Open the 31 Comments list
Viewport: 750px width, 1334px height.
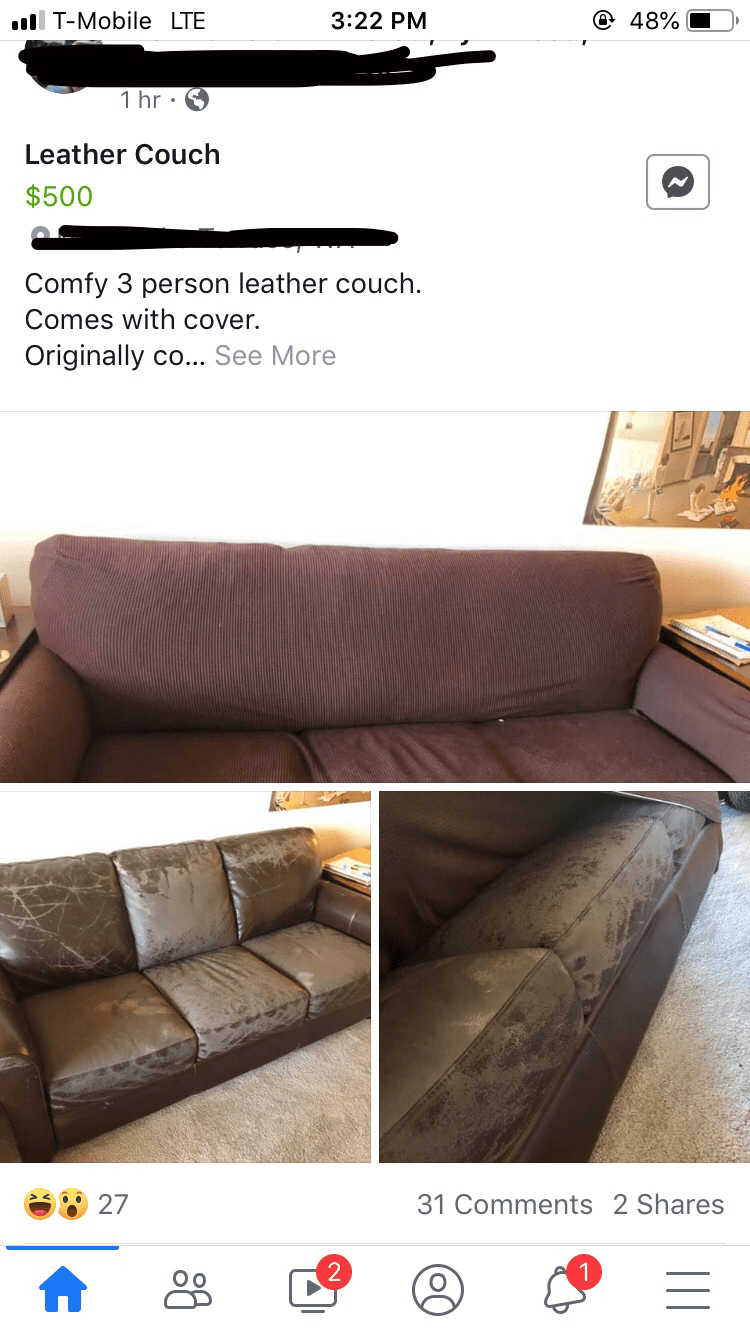click(x=505, y=1204)
